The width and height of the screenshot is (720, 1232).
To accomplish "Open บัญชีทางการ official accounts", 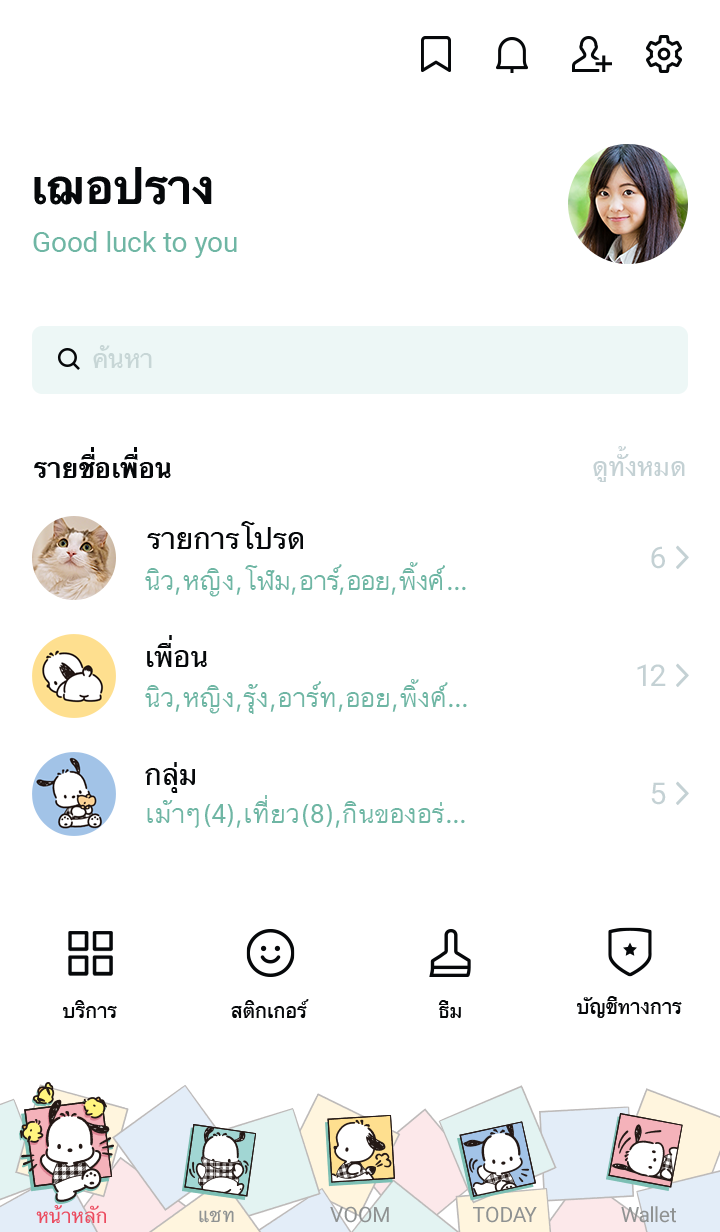I will 629,972.
